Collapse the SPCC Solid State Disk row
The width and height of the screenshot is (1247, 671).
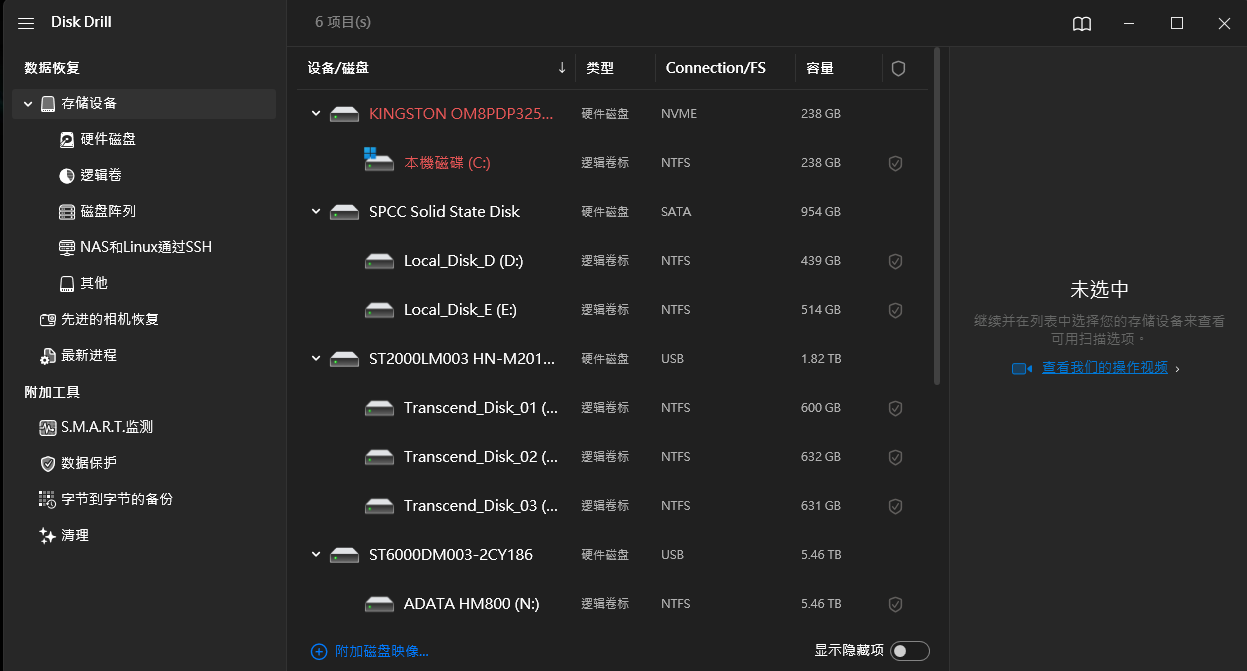coord(316,212)
